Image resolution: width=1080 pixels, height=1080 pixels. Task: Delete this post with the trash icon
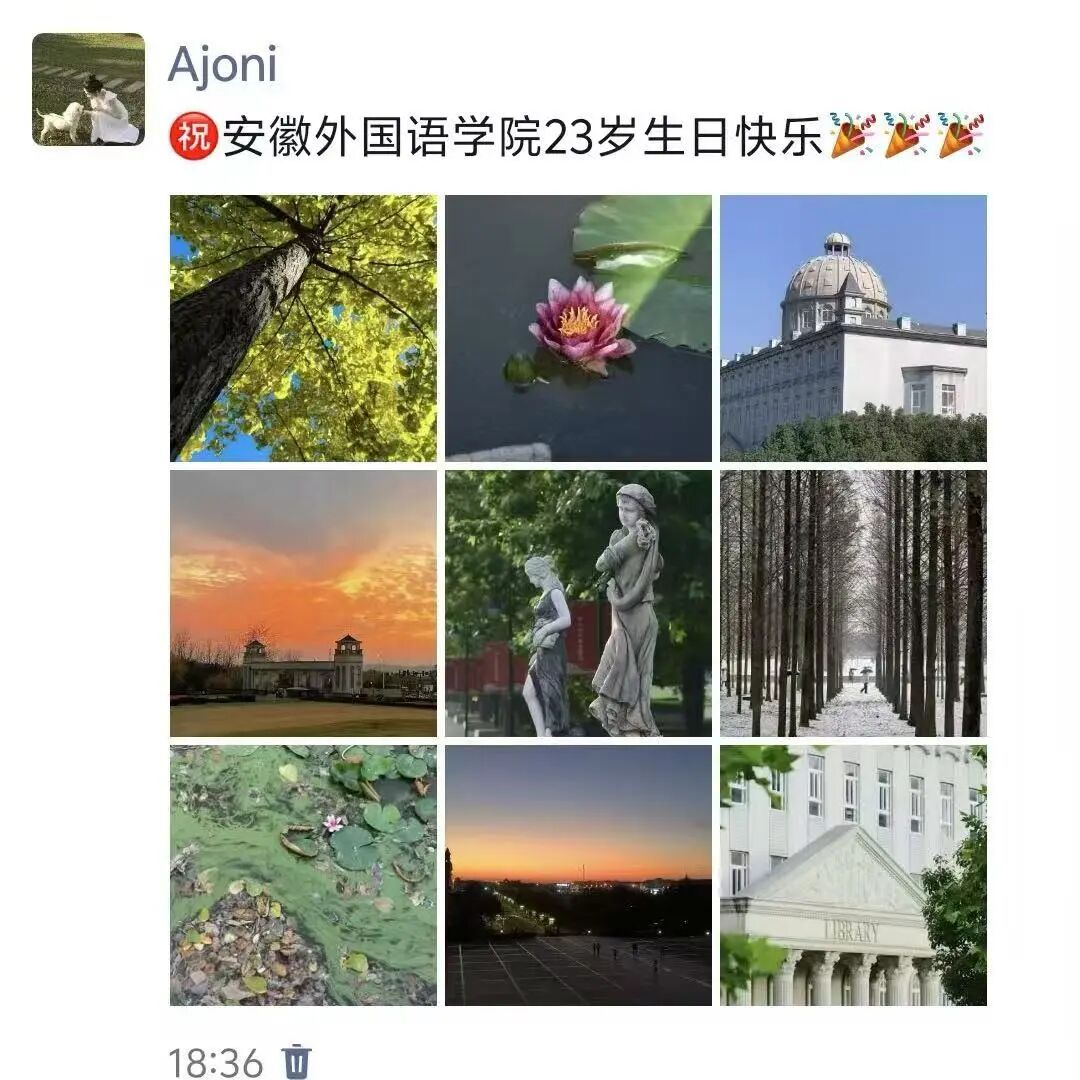coord(297,1060)
